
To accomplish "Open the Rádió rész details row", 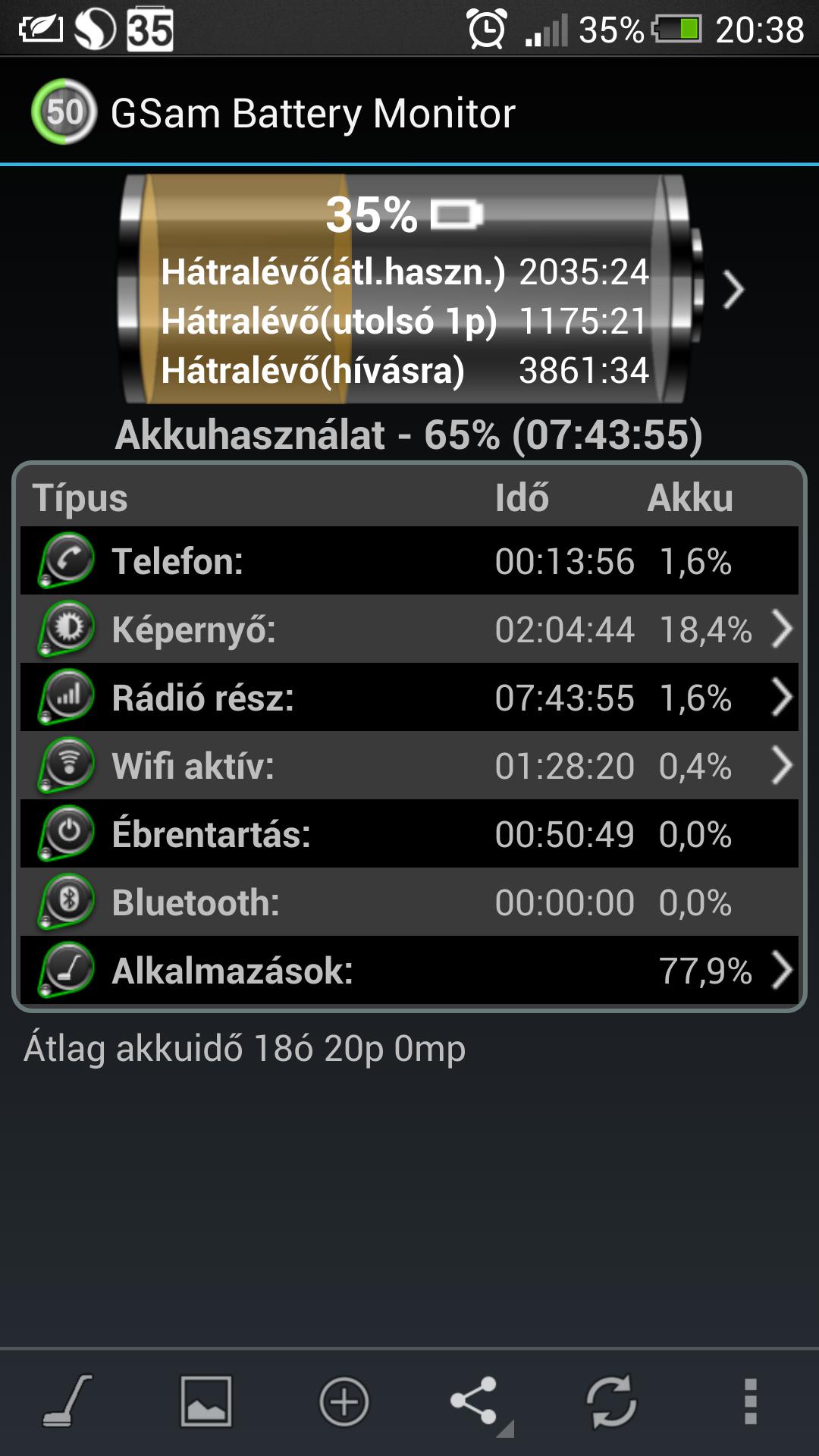I will [x=409, y=697].
